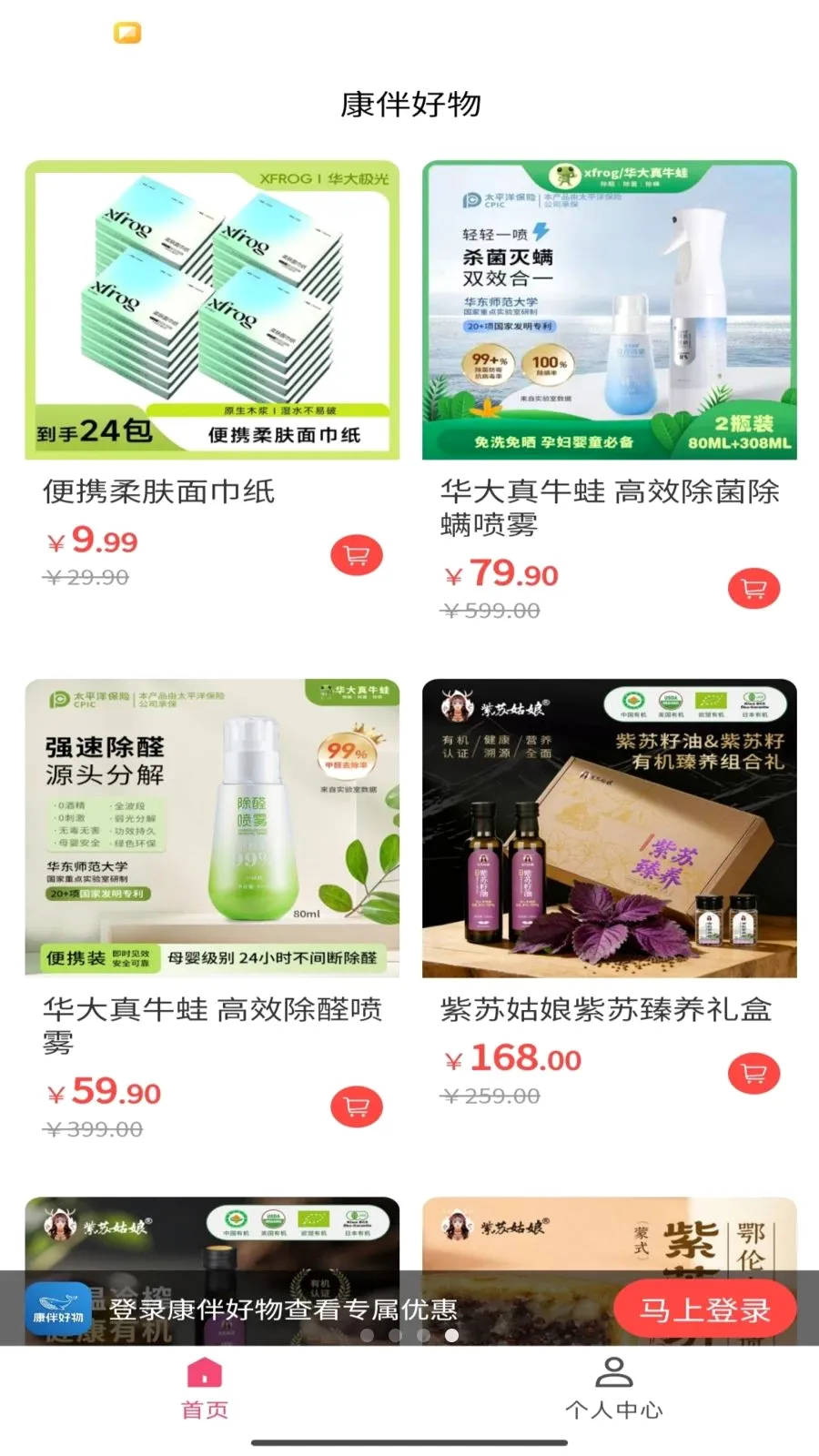Tap the 马上登录 button
The width and height of the screenshot is (819, 1456).
pyautogui.click(x=705, y=1310)
